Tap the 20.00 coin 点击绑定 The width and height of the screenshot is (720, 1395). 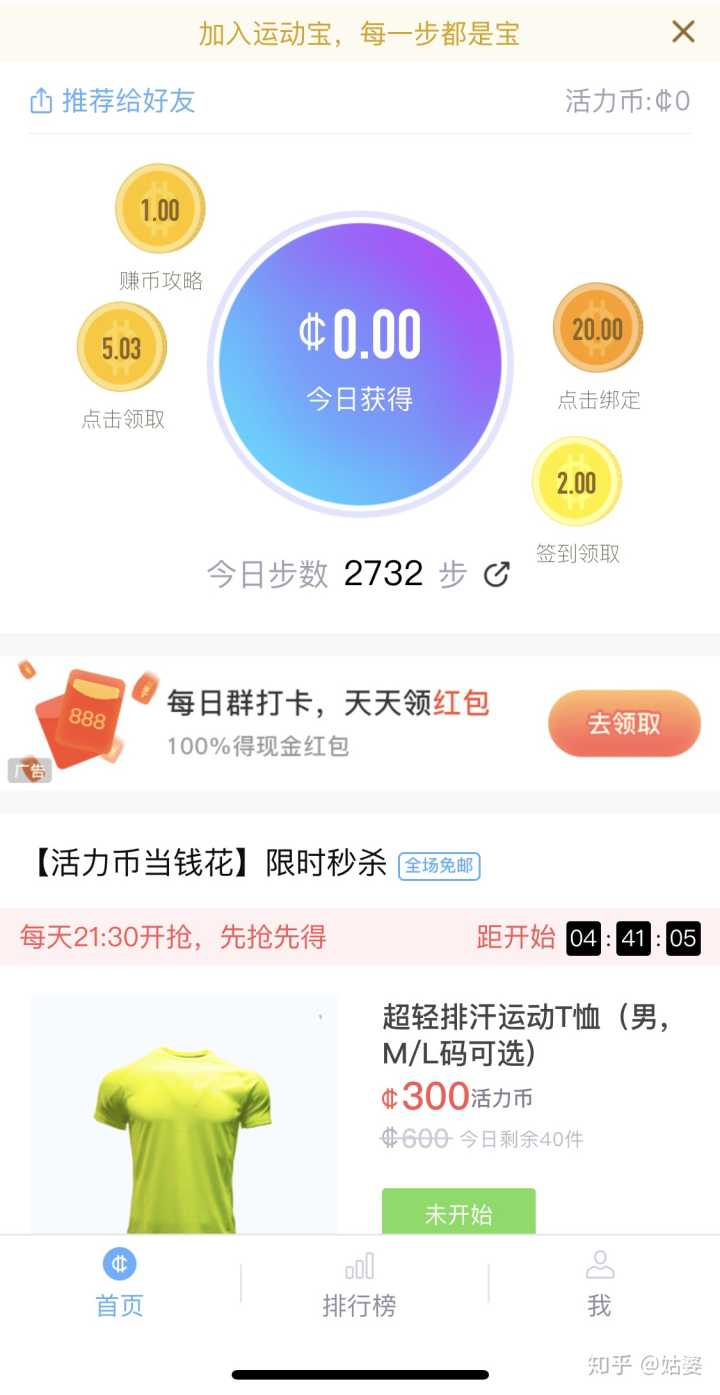[x=597, y=329]
